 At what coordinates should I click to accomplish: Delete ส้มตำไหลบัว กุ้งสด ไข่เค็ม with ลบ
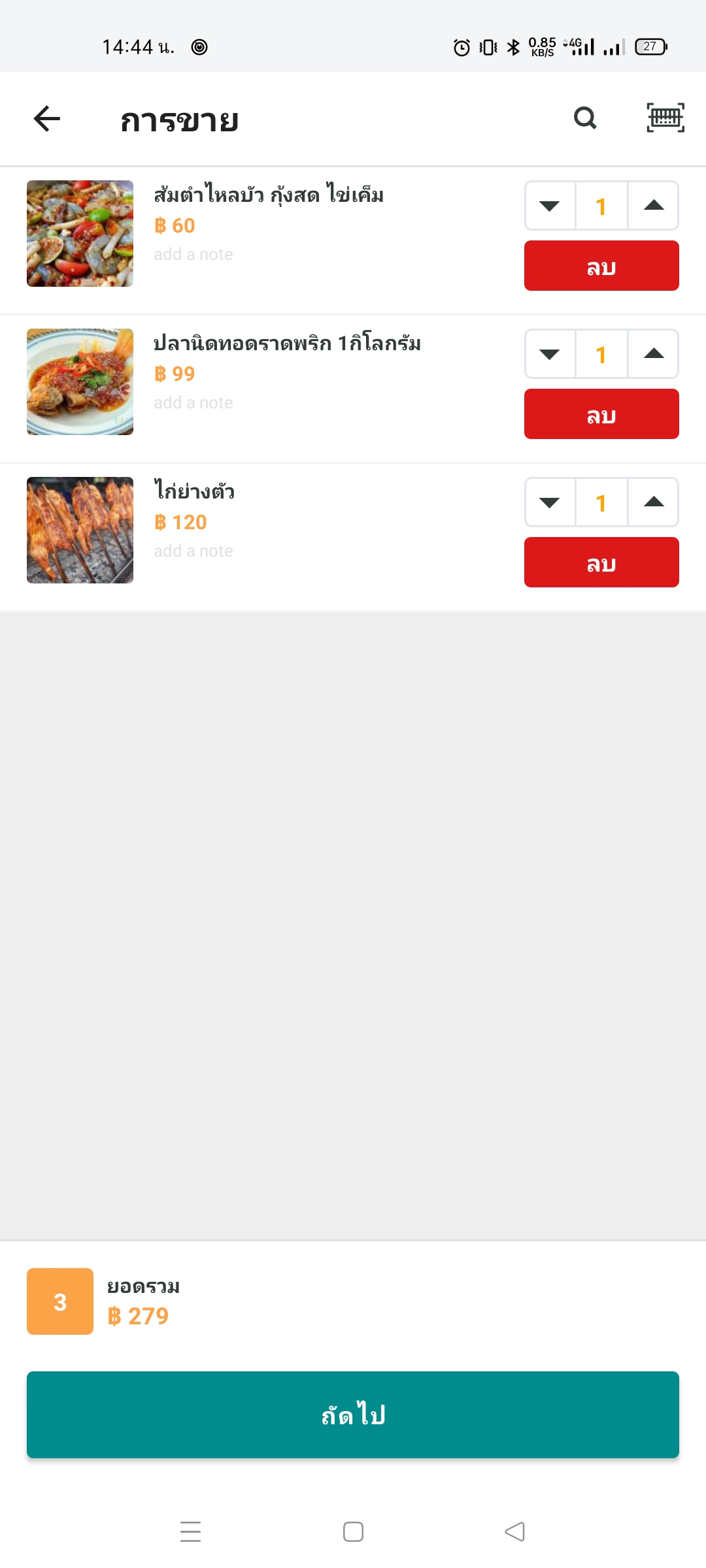click(601, 266)
